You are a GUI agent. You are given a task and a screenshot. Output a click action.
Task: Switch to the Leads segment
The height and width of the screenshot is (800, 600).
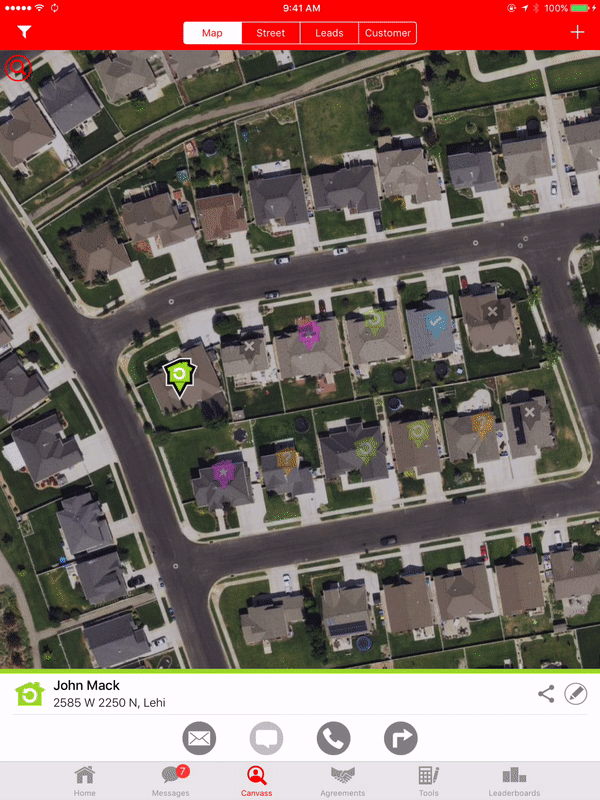[329, 33]
